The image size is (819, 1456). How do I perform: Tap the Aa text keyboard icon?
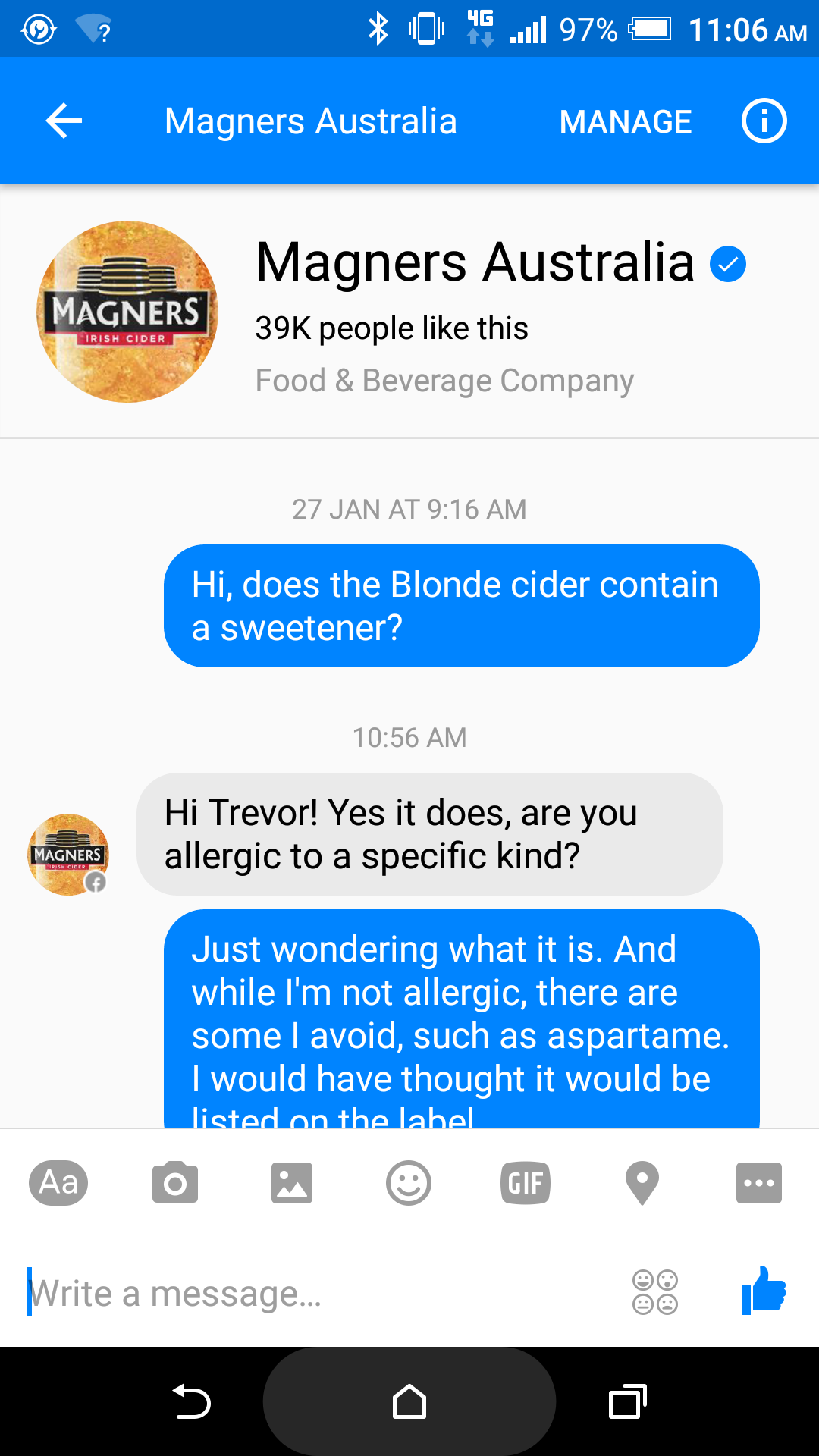58,1182
